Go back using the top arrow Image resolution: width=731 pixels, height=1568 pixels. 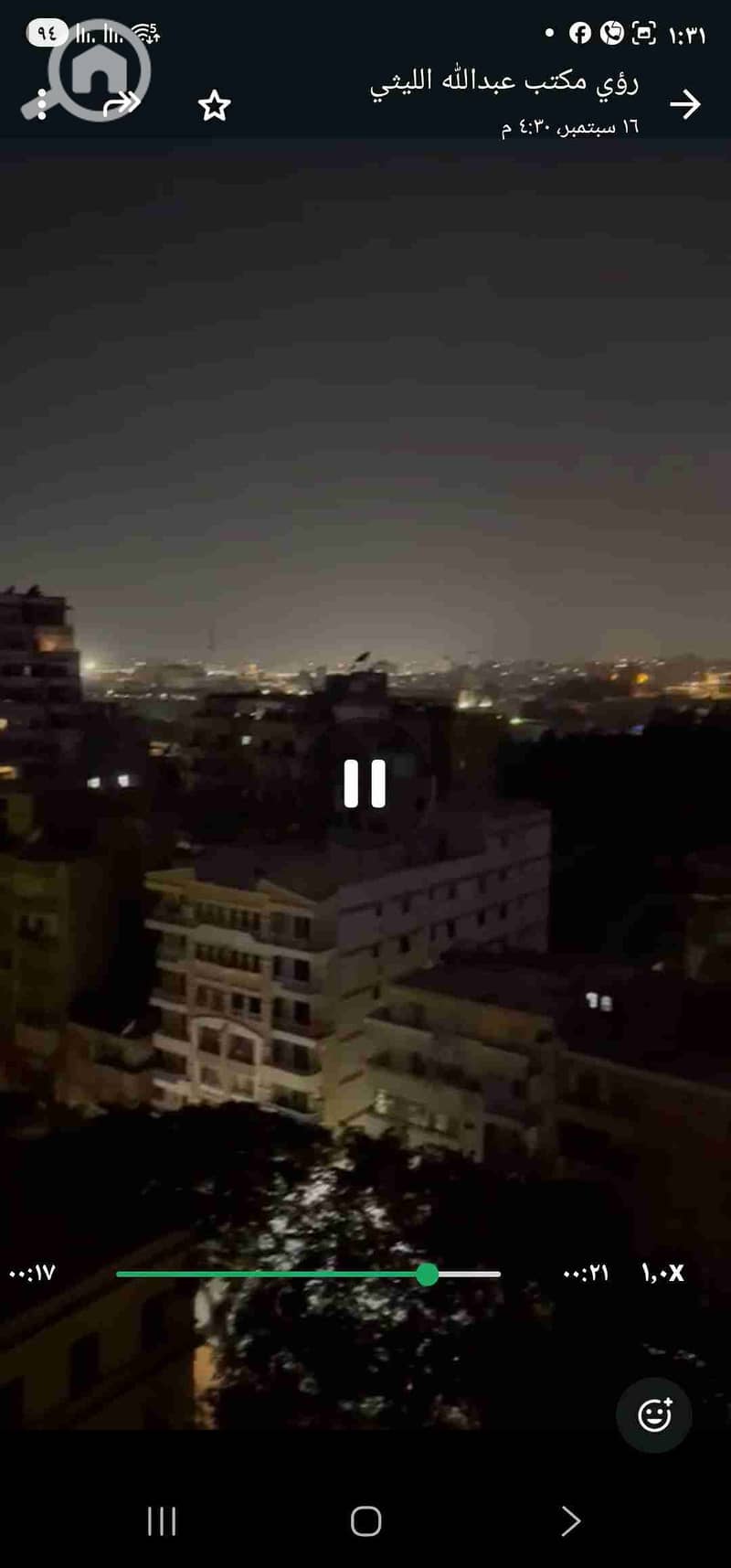684,104
